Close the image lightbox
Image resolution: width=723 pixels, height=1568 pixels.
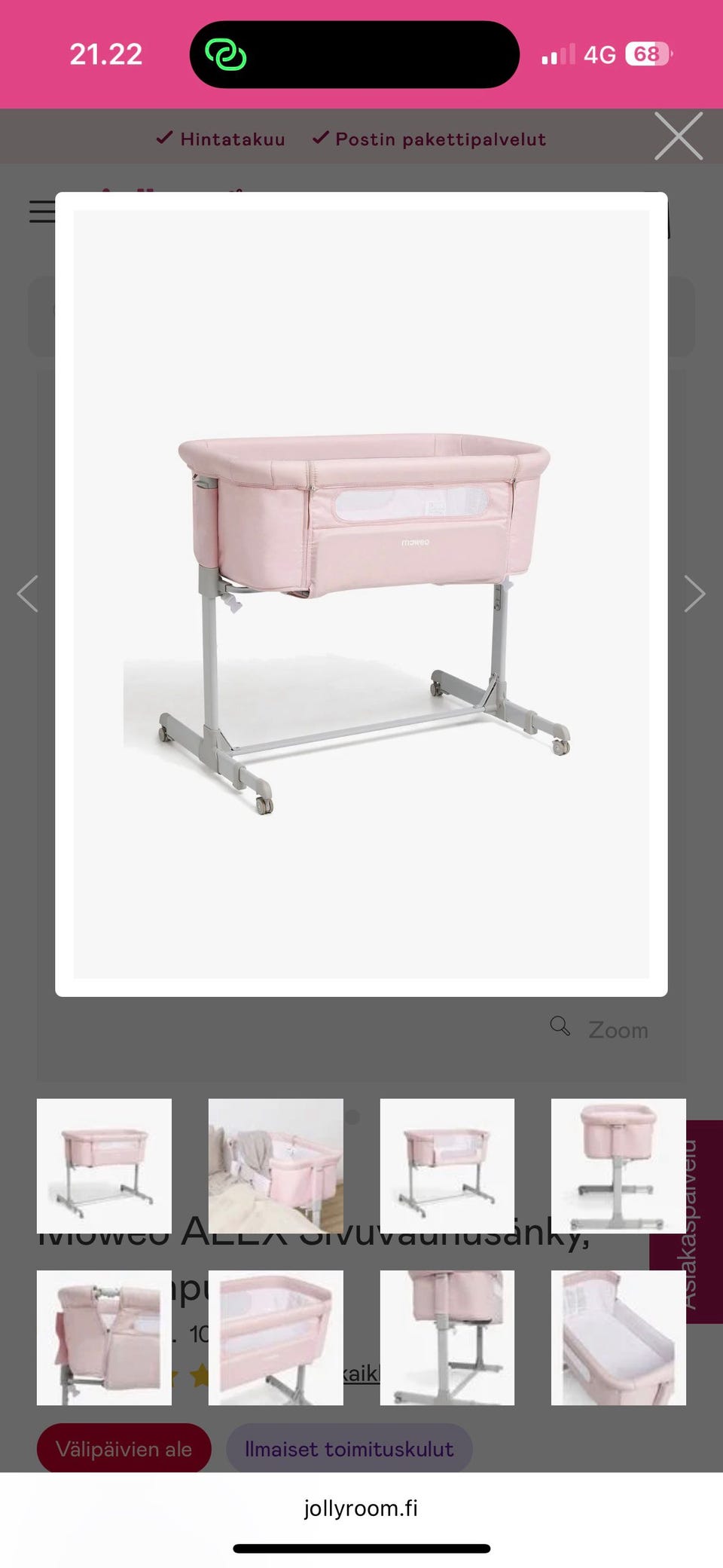[x=678, y=136]
